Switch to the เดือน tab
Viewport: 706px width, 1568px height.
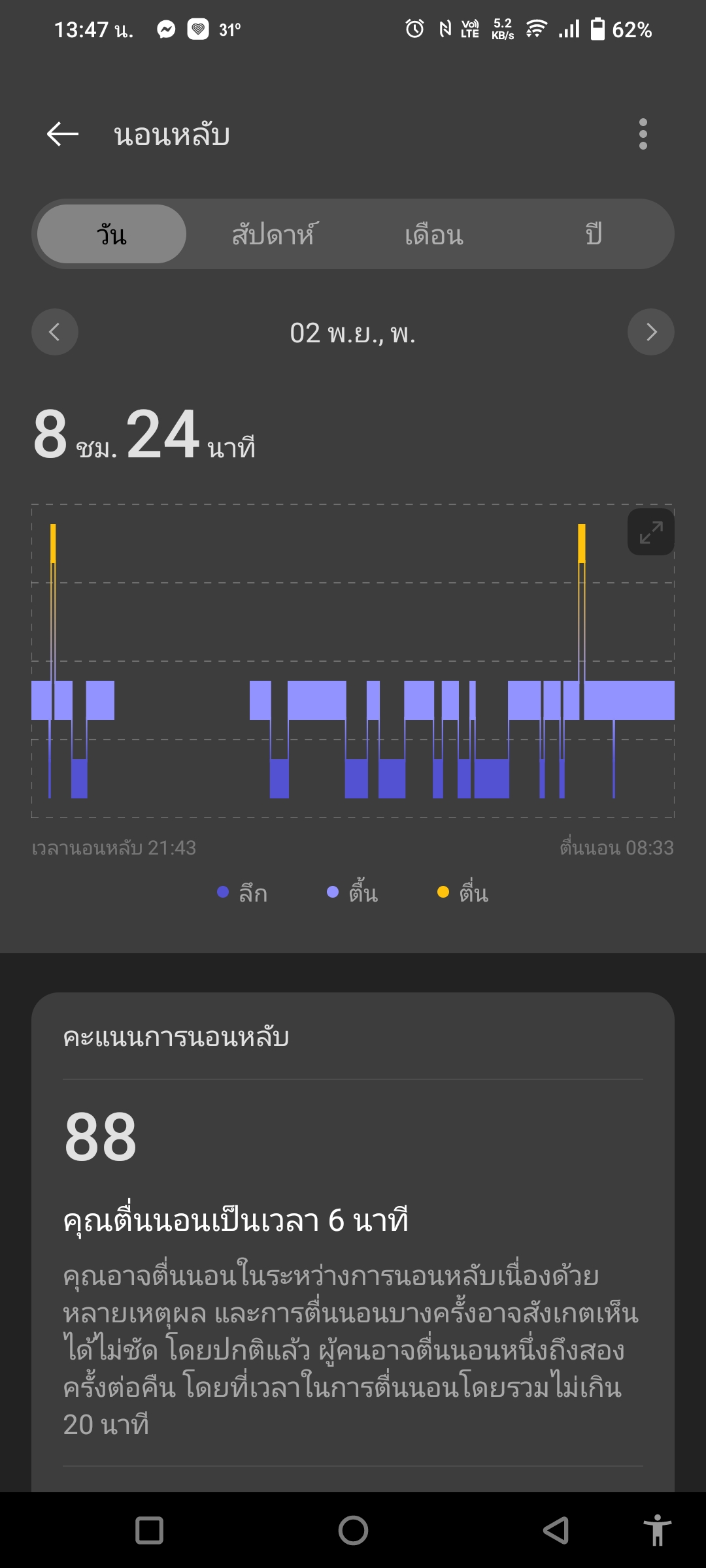[x=433, y=235]
